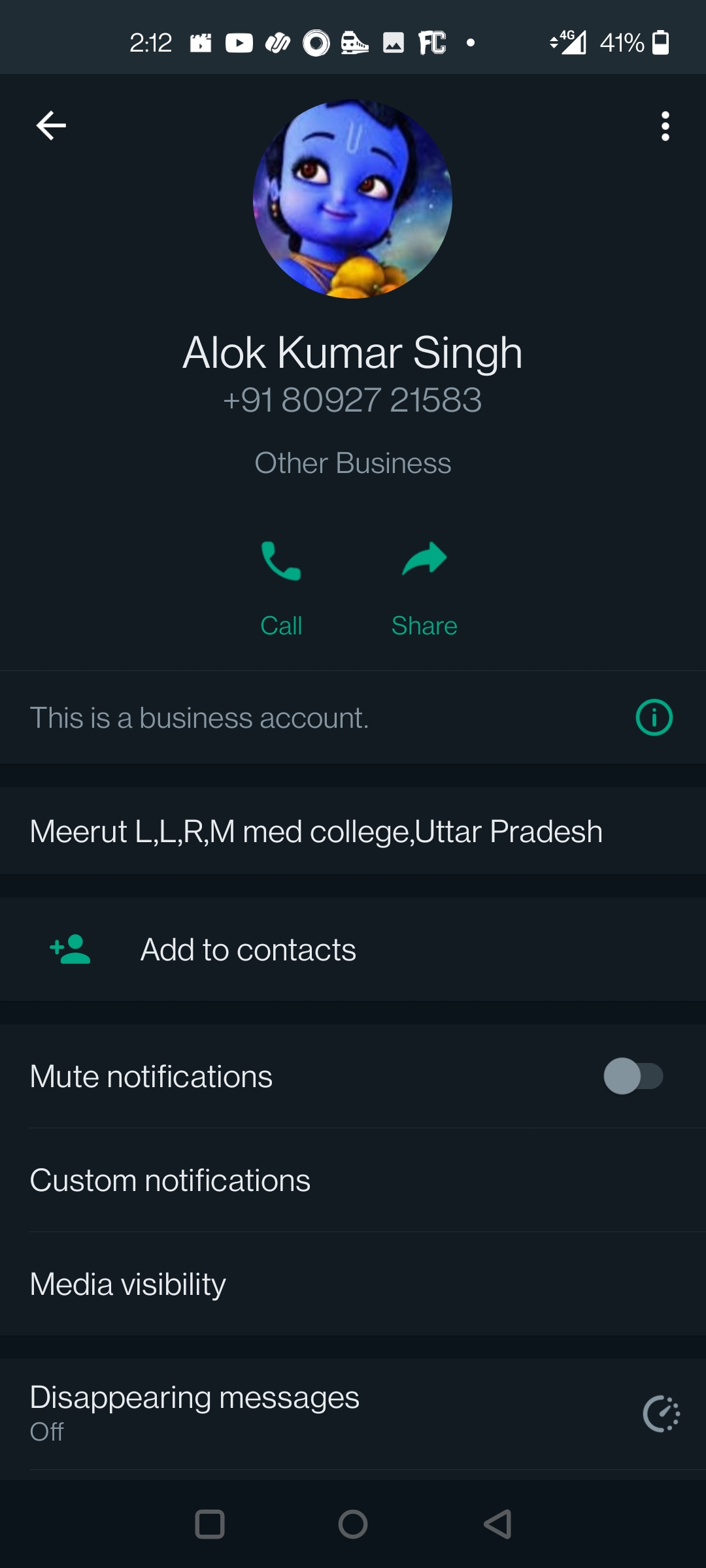Tap the system home button
The width and height of the screenshot is (706, 1568).
coord(353,1524)
